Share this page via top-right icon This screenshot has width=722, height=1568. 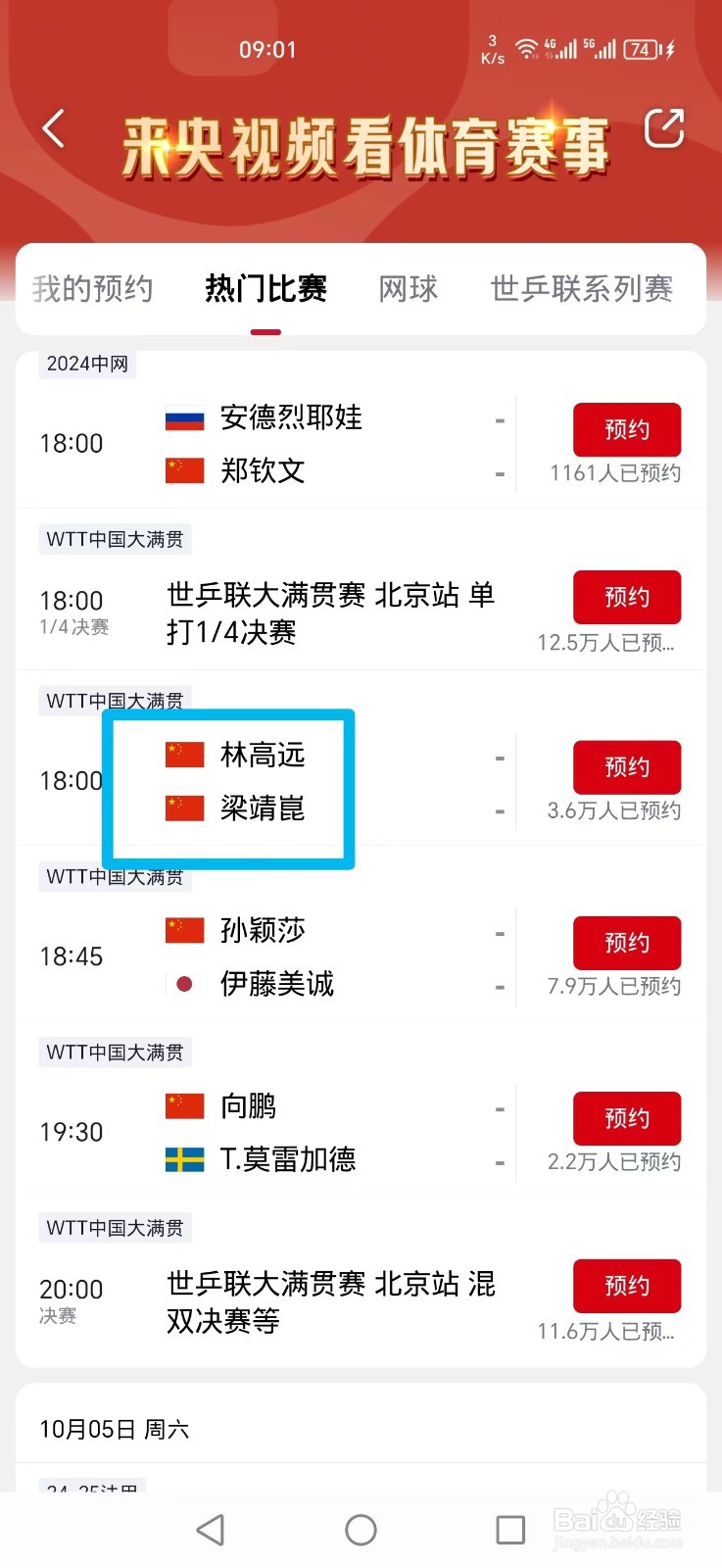(663, 128)
